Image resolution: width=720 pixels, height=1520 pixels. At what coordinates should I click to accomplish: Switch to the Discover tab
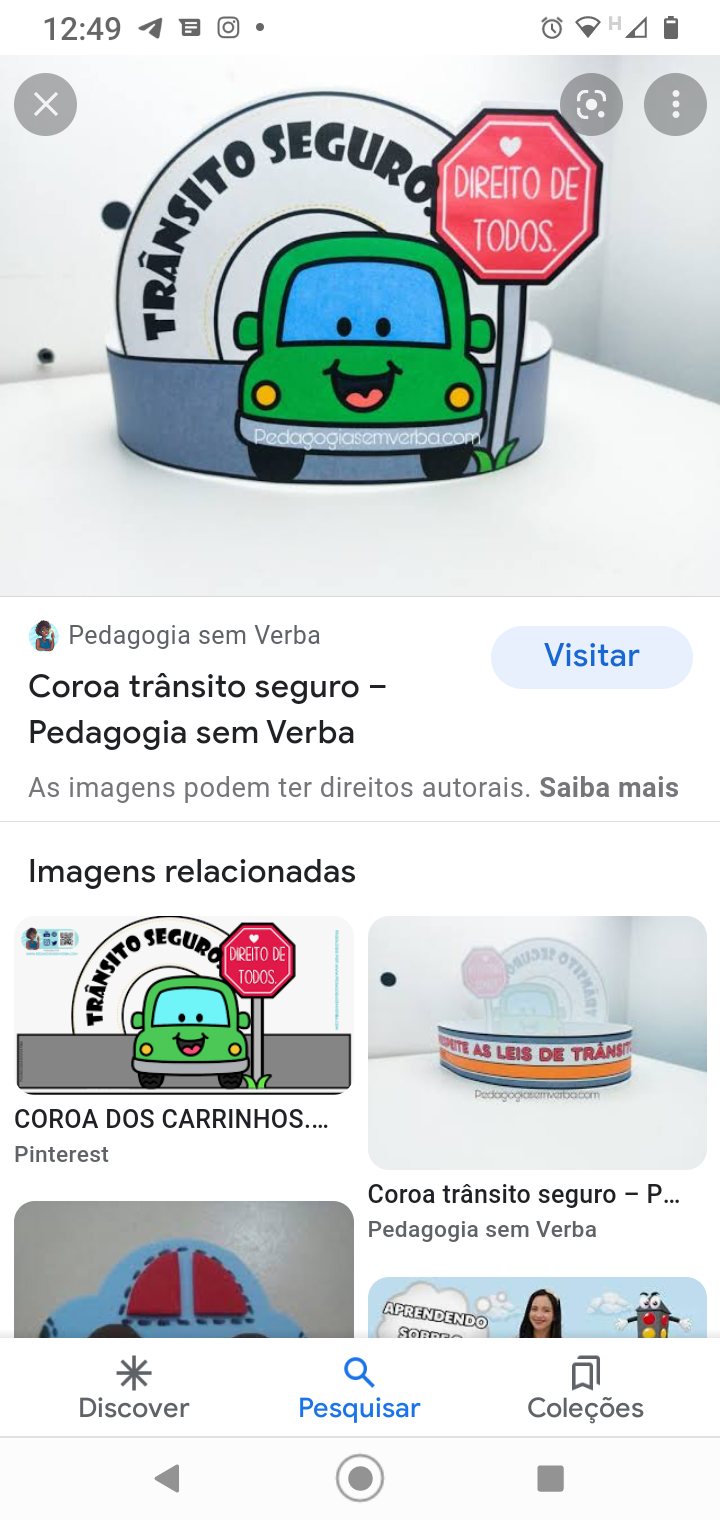coord(133,1388)
